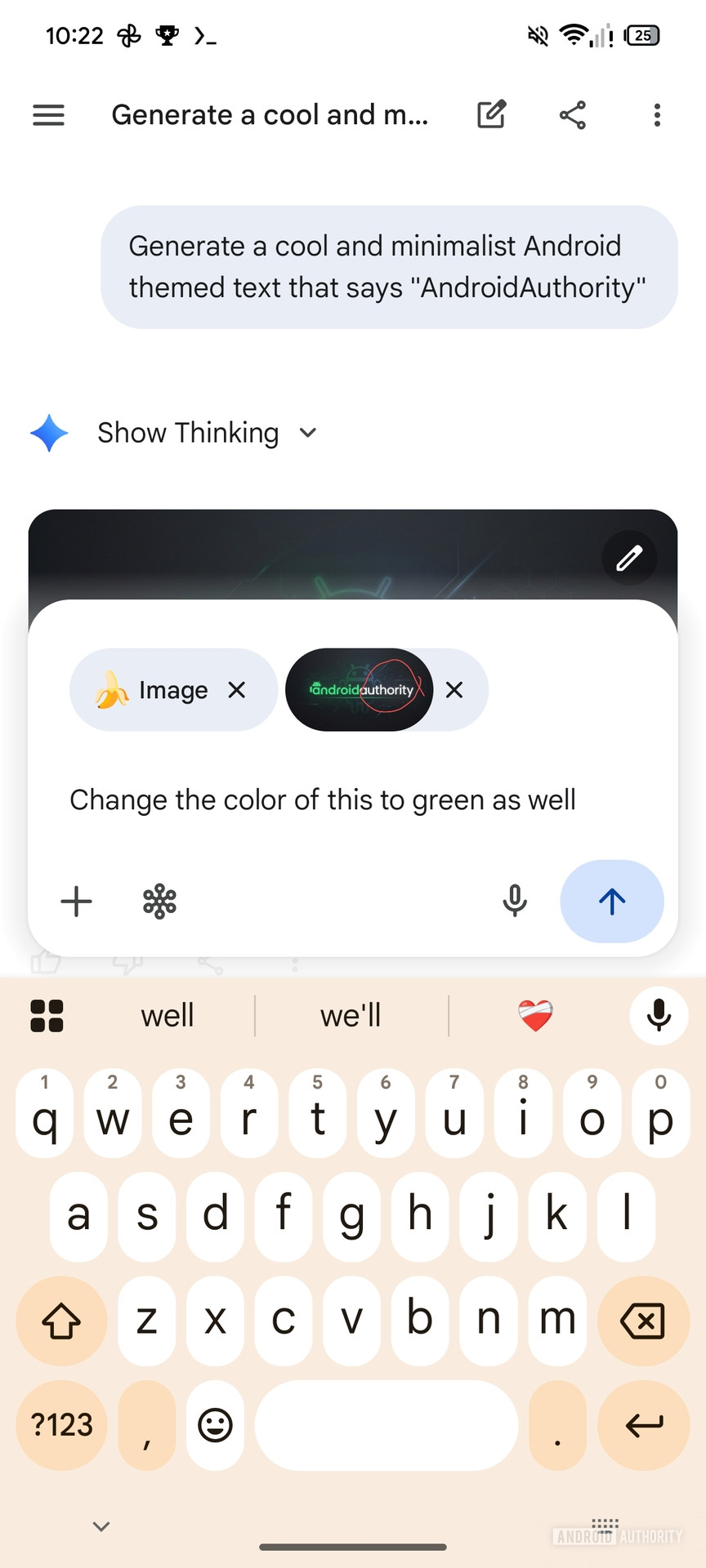Remove the Image attachment chip
This screenshot has height=1568, width=706.
[235, 690]
